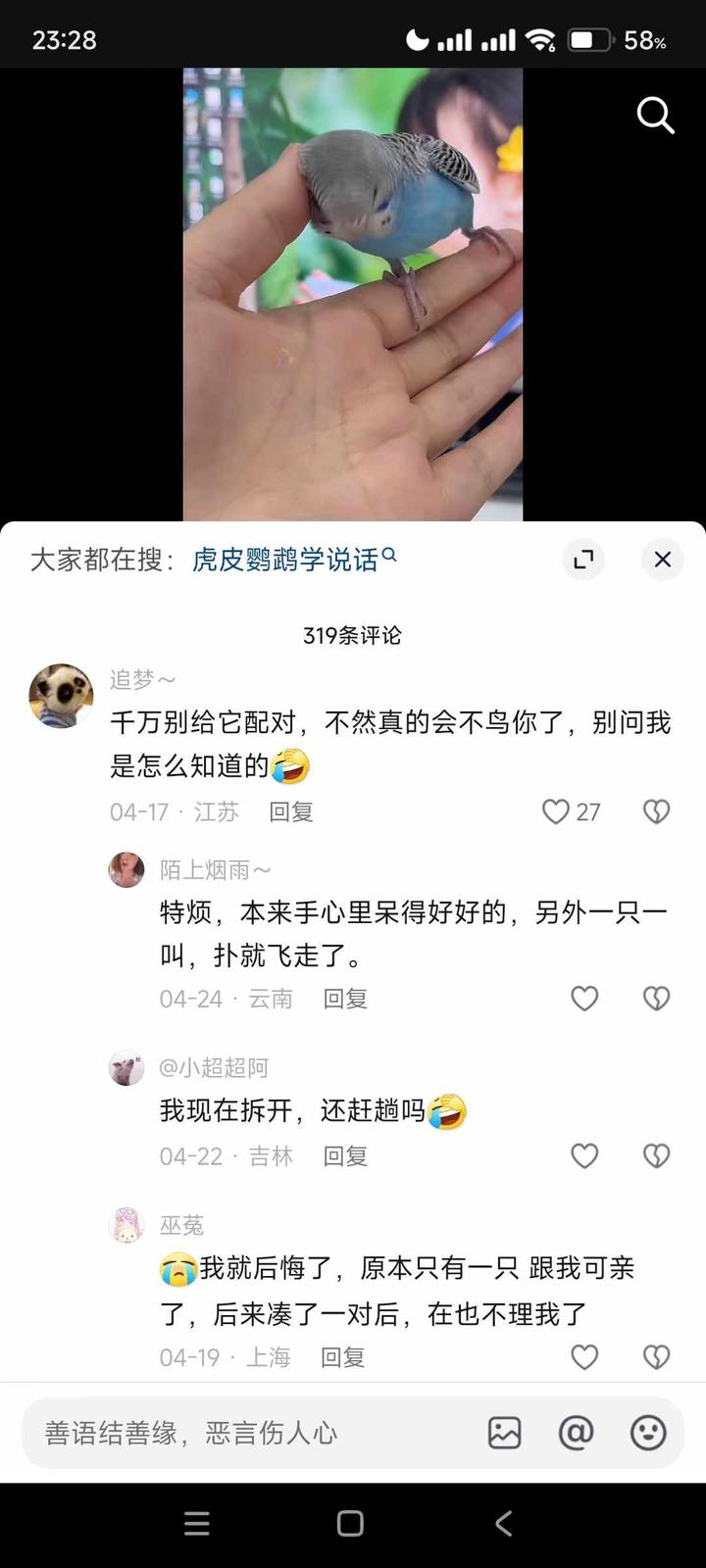Open the emoji picker

(x=648, y=1433)
